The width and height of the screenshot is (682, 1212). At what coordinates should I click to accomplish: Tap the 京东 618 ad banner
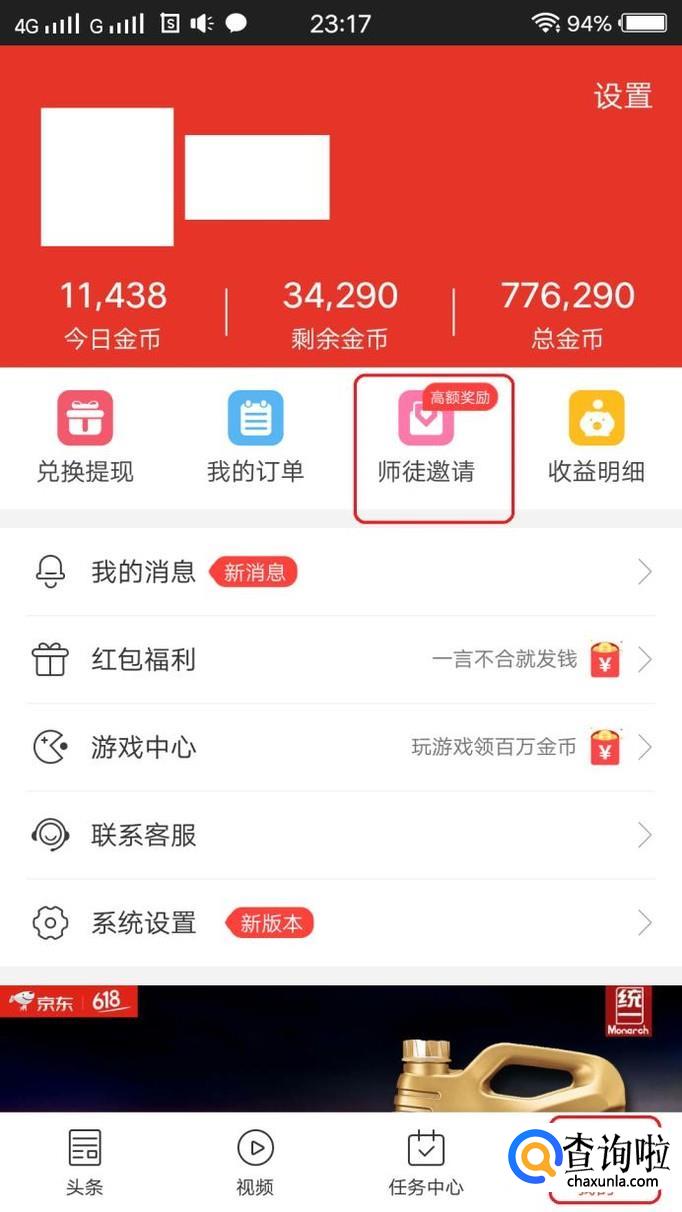(340, 1048)
